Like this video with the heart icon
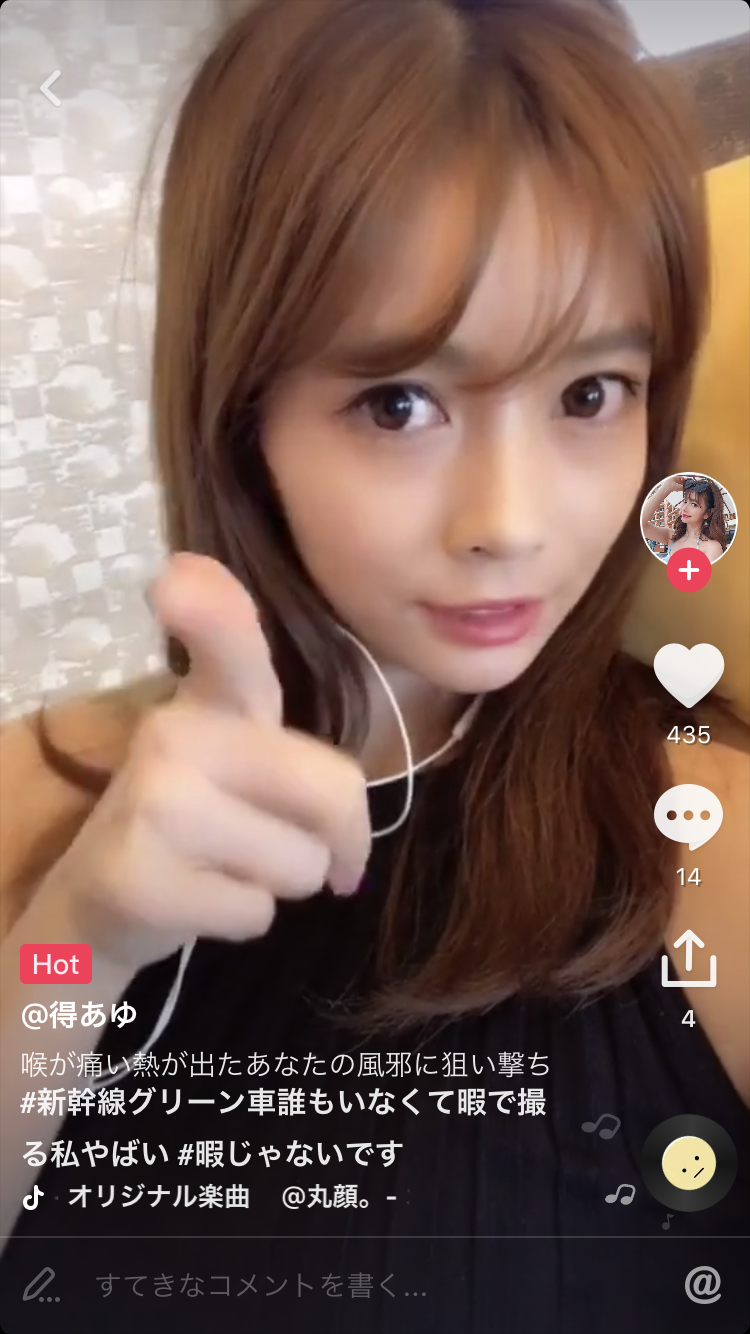This screenshot has height=1334, width=750. coord(688,677)
